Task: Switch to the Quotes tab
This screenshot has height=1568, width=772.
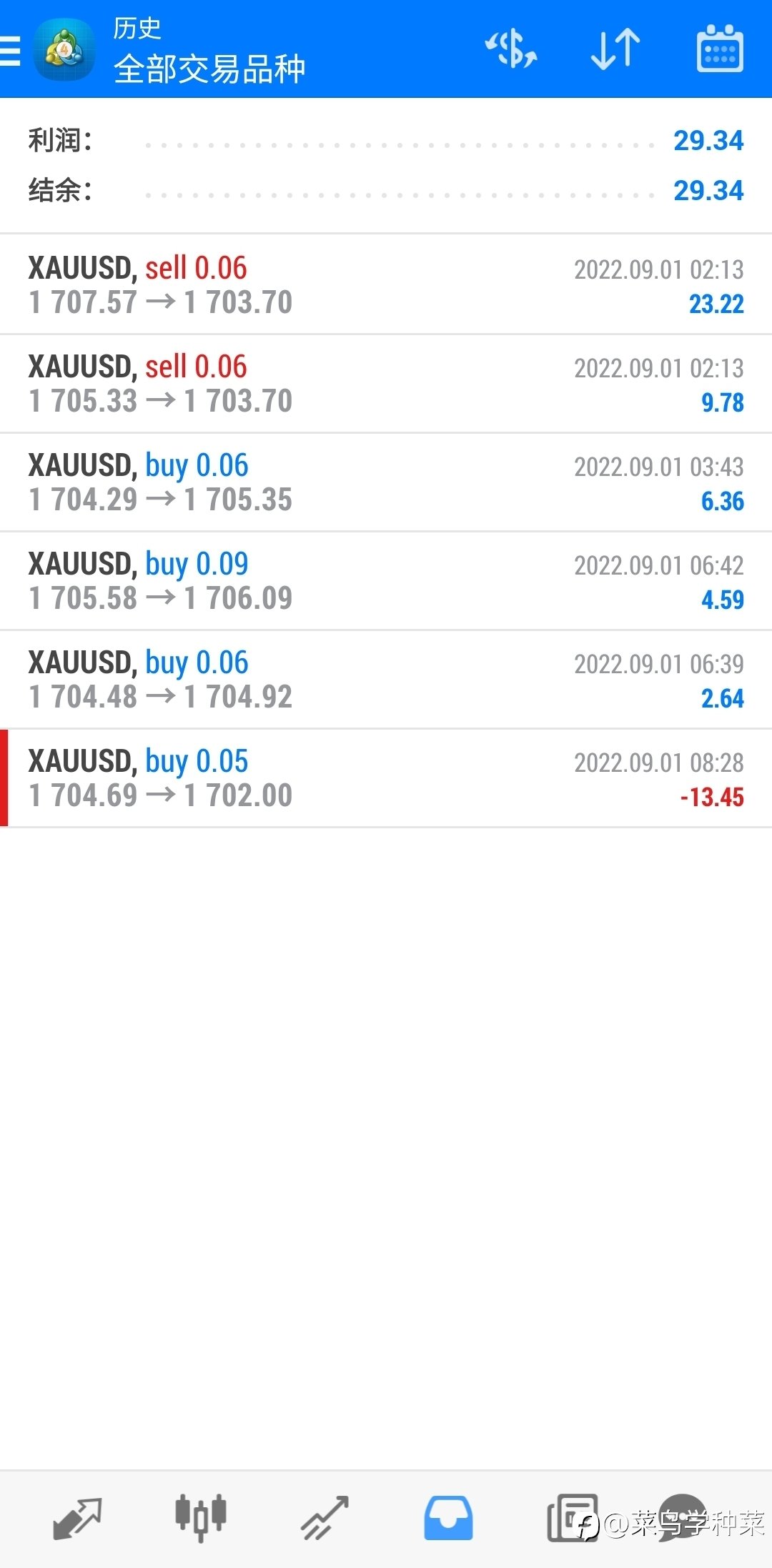Action: [77, 1518]
